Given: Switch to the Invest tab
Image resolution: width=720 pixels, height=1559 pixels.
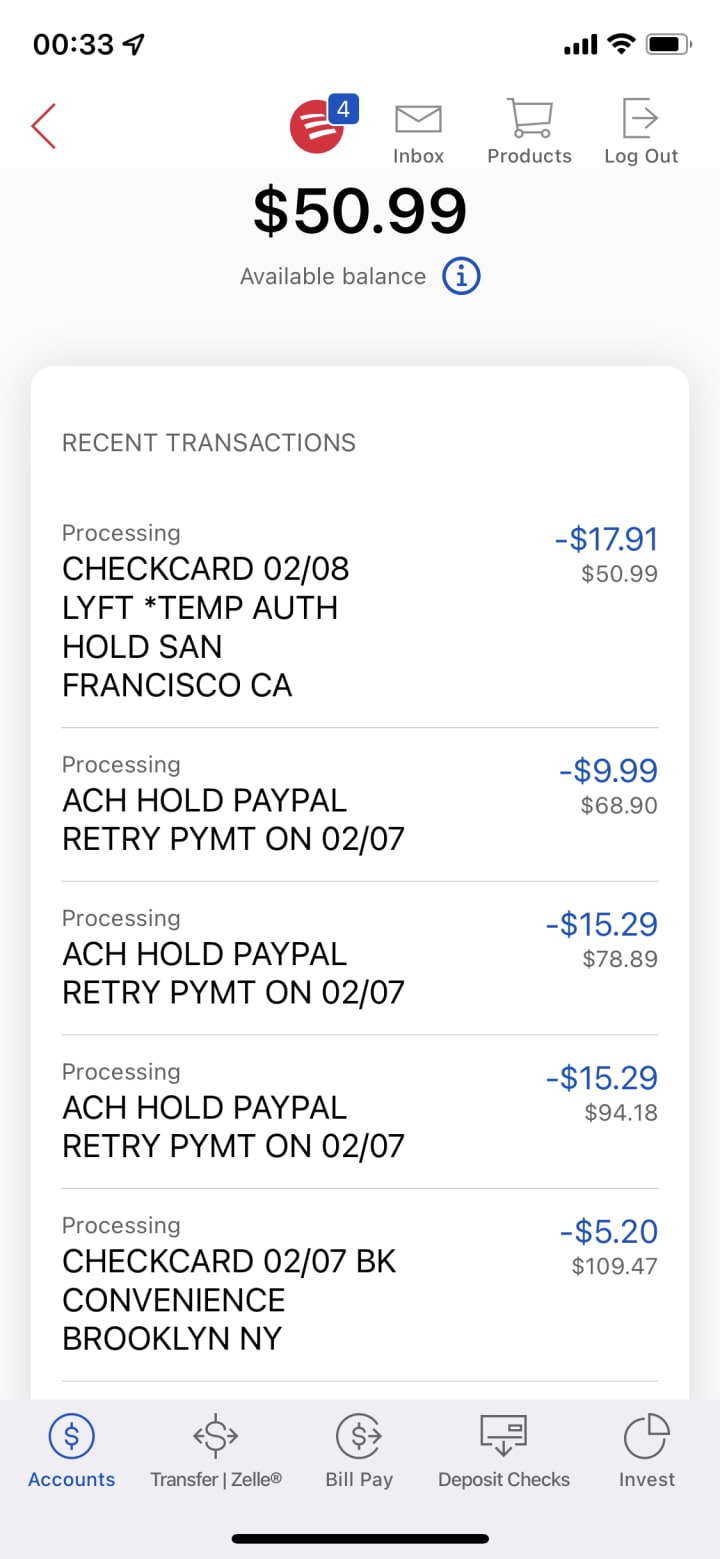Looking at the screenshot, I should pyautogui.click(x=647, y=1451).
